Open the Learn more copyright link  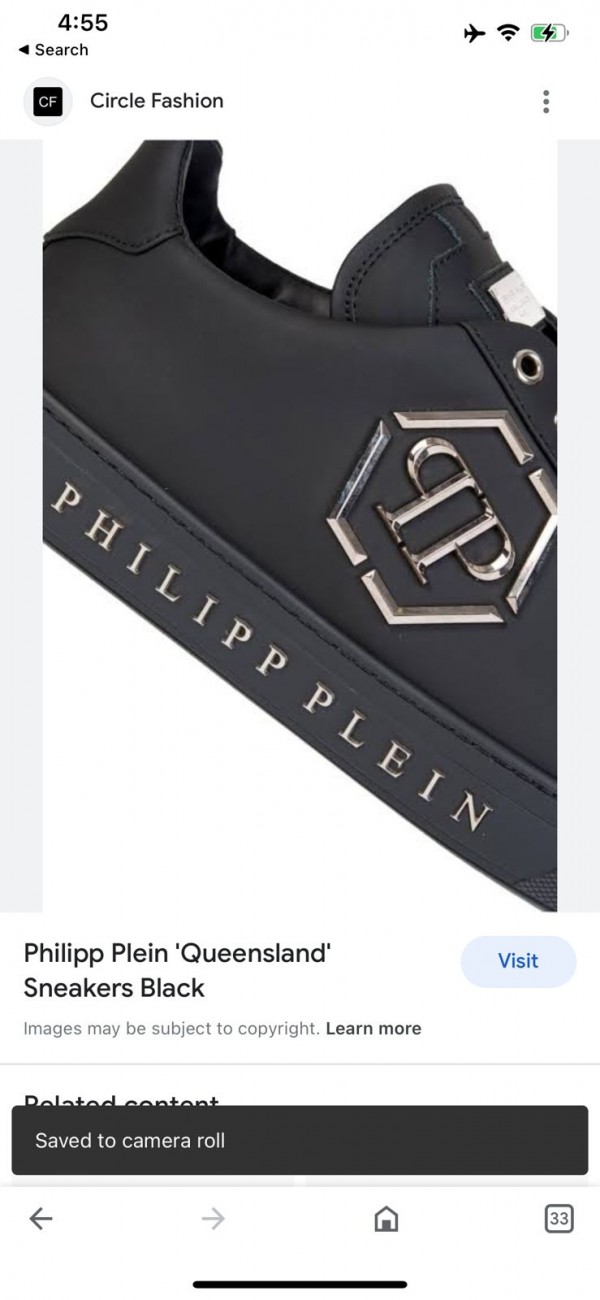373,1028
